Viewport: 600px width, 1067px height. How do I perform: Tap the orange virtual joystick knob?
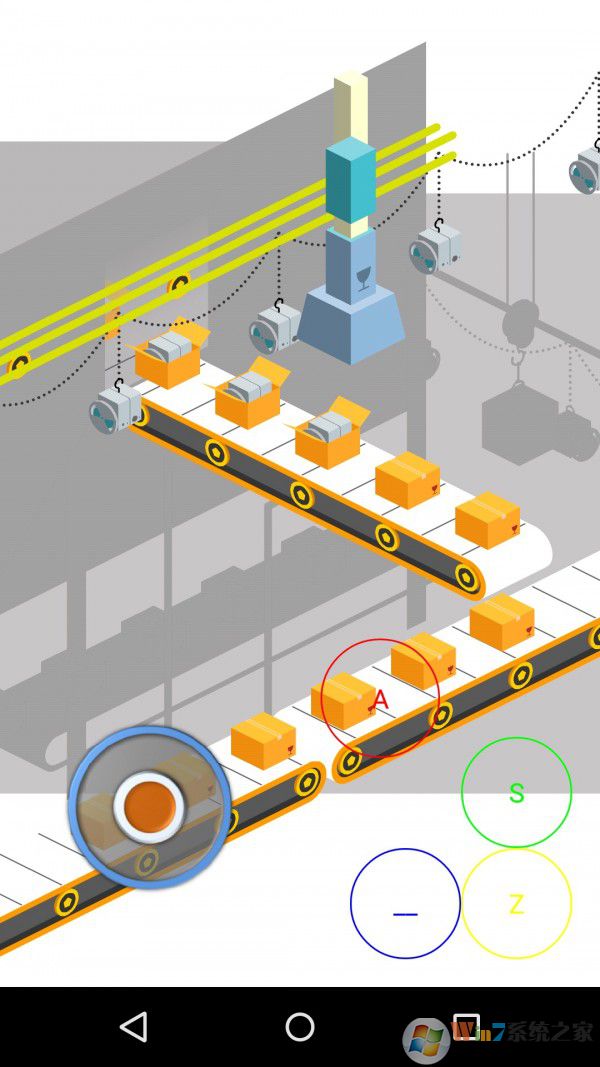click(150, 806)
